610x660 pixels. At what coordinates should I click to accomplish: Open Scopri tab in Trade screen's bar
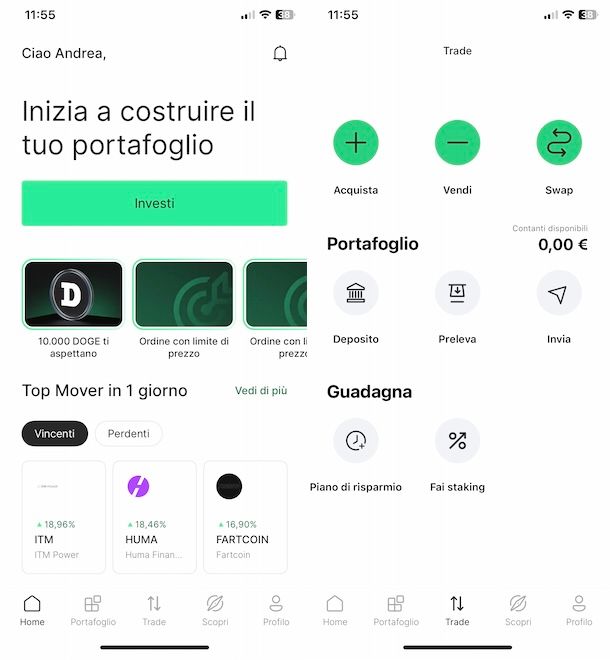[x=518, y=610]
